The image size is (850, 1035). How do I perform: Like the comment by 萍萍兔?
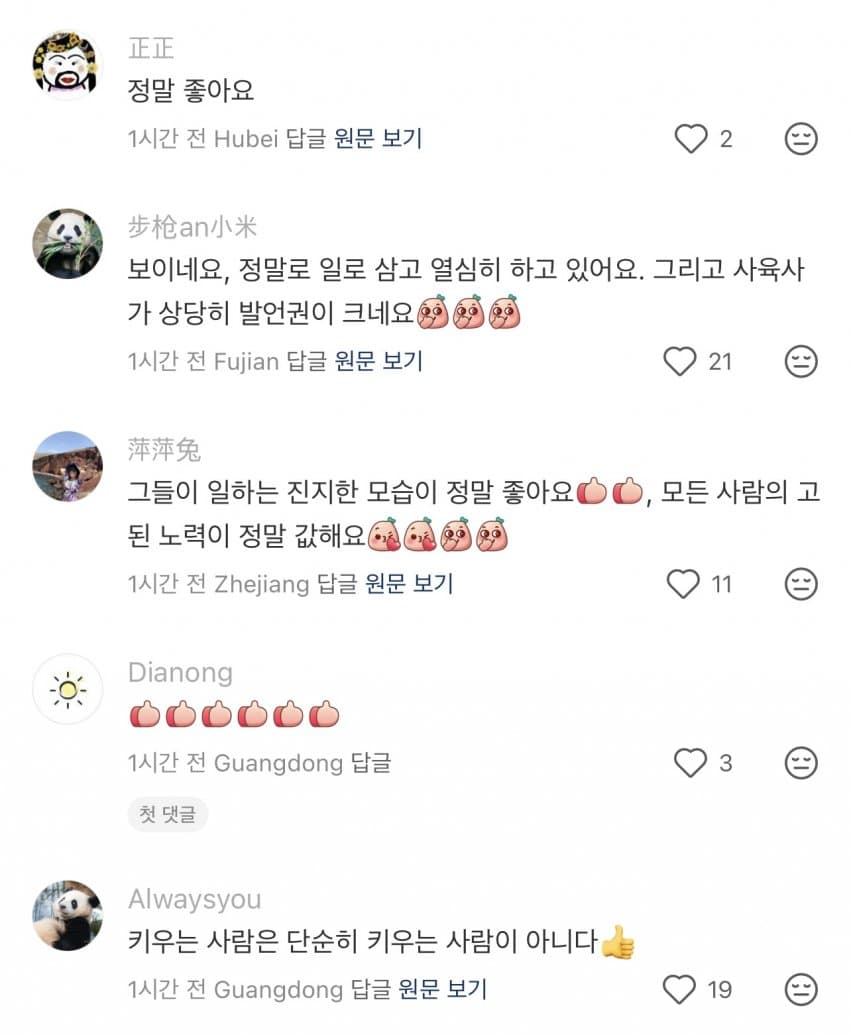[683, 583]
